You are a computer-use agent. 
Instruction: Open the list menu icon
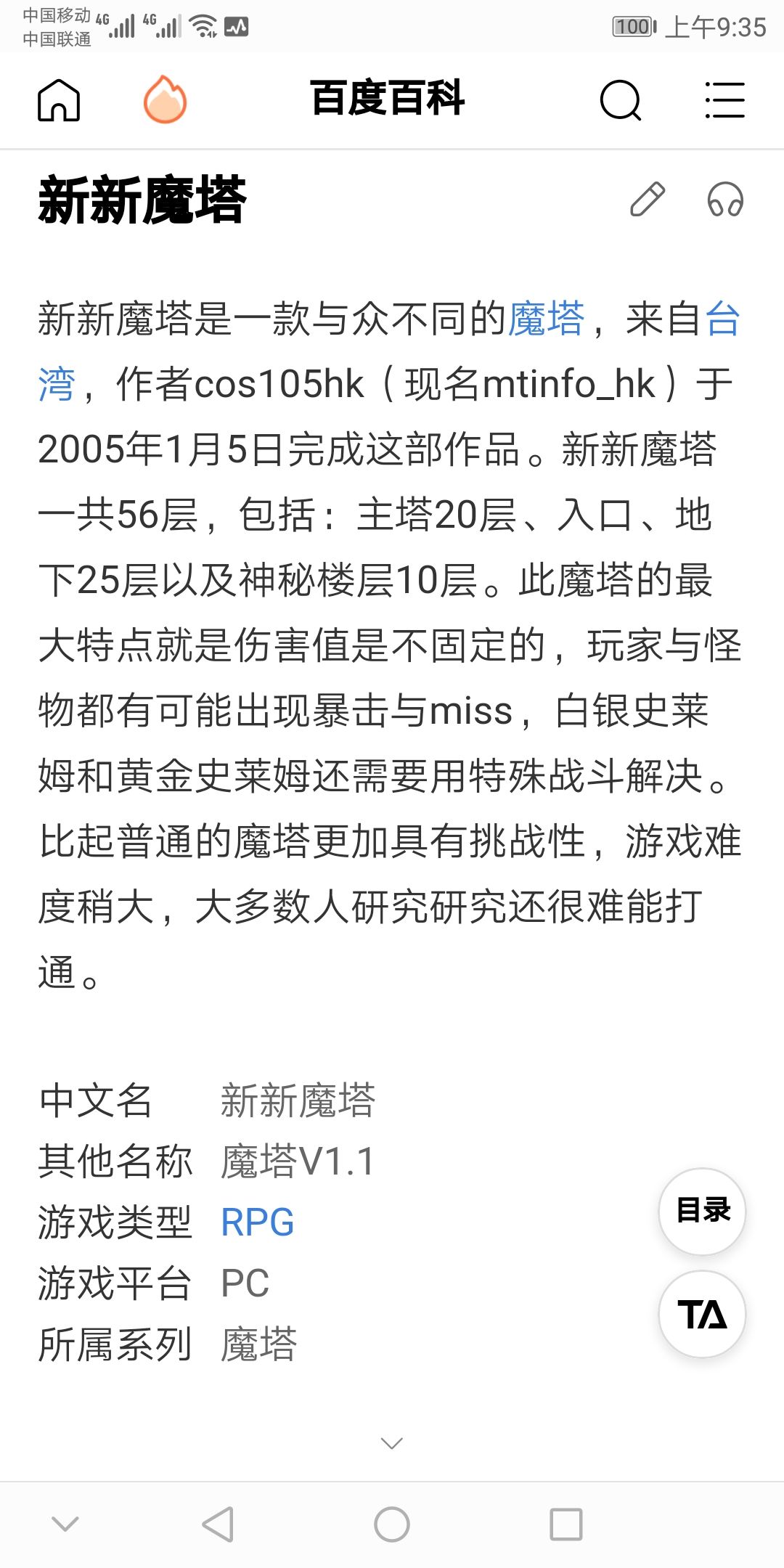tap(724, 100)
